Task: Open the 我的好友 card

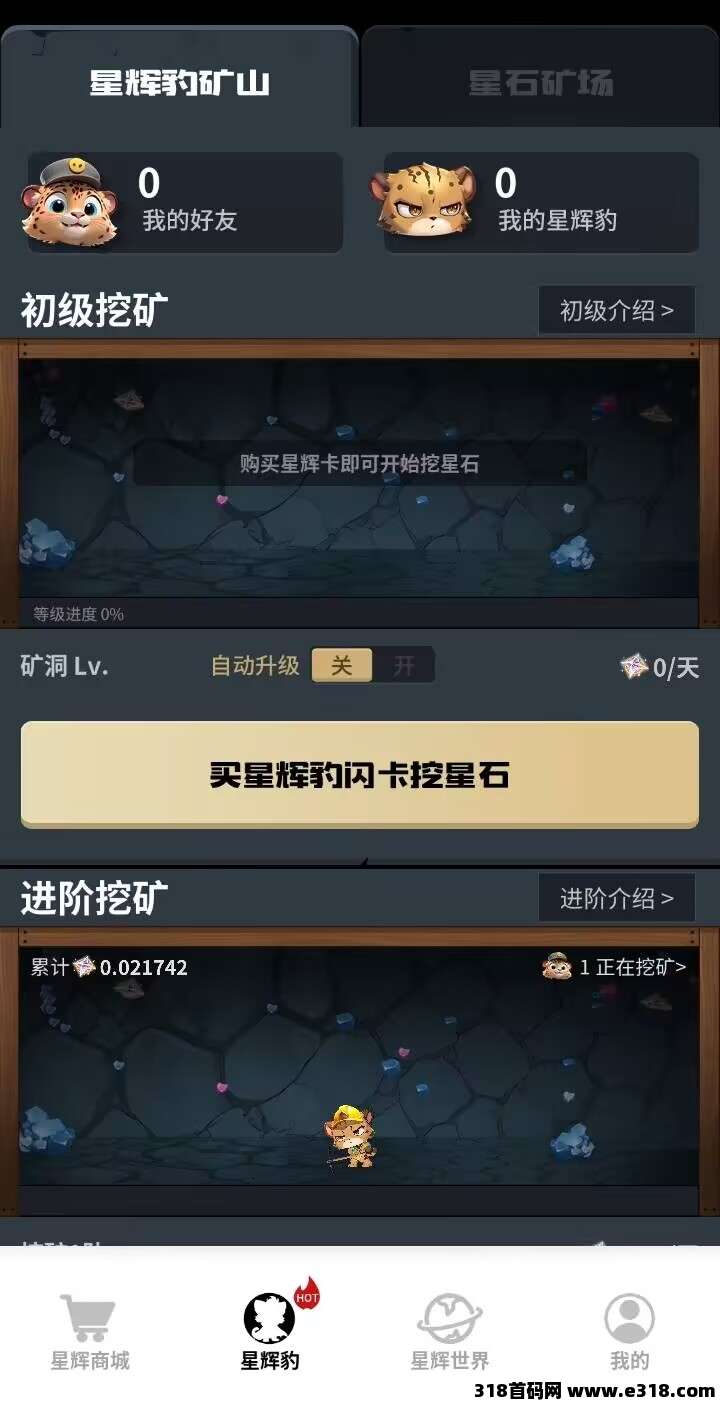Action: 184,202
